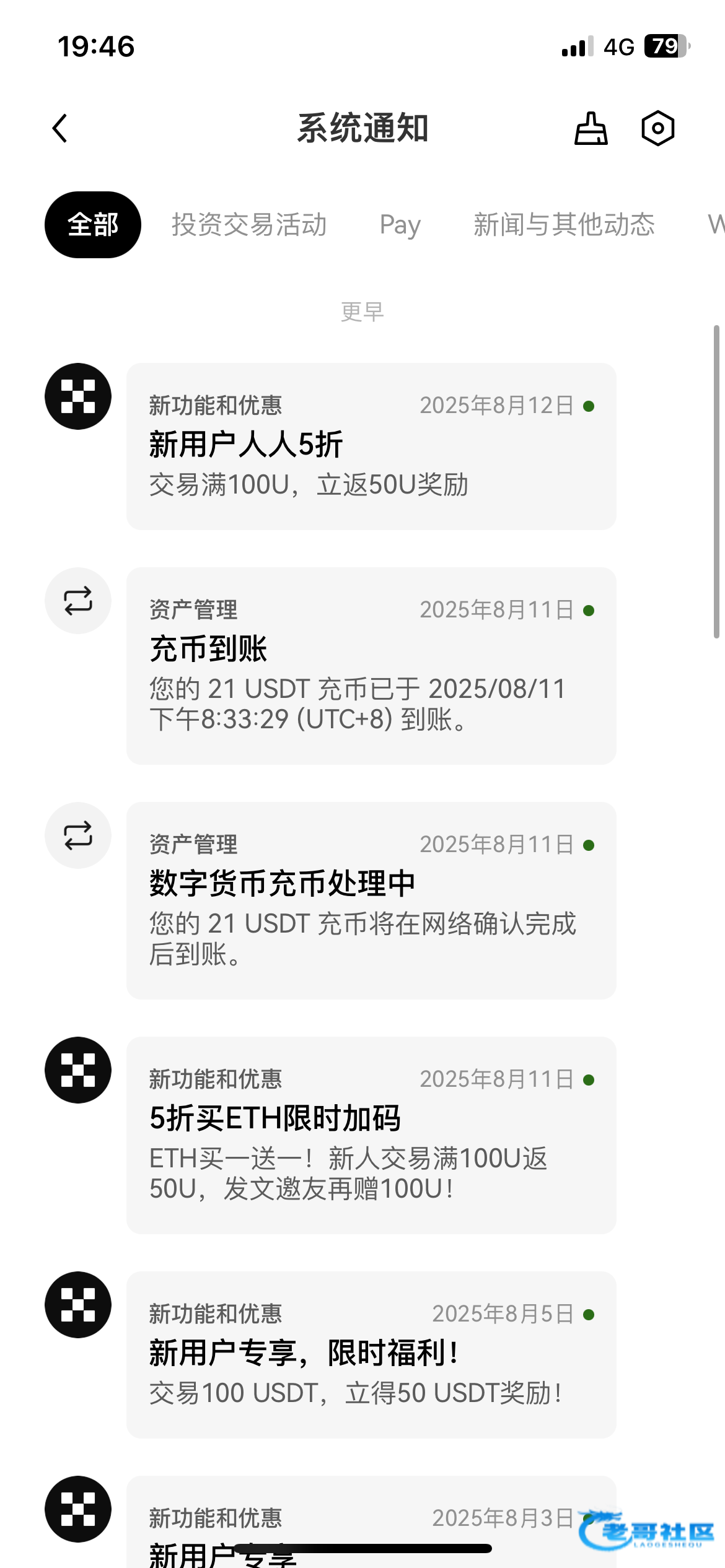
Task: Open the 新用户人人5折 notification
Action: [371, 446]
